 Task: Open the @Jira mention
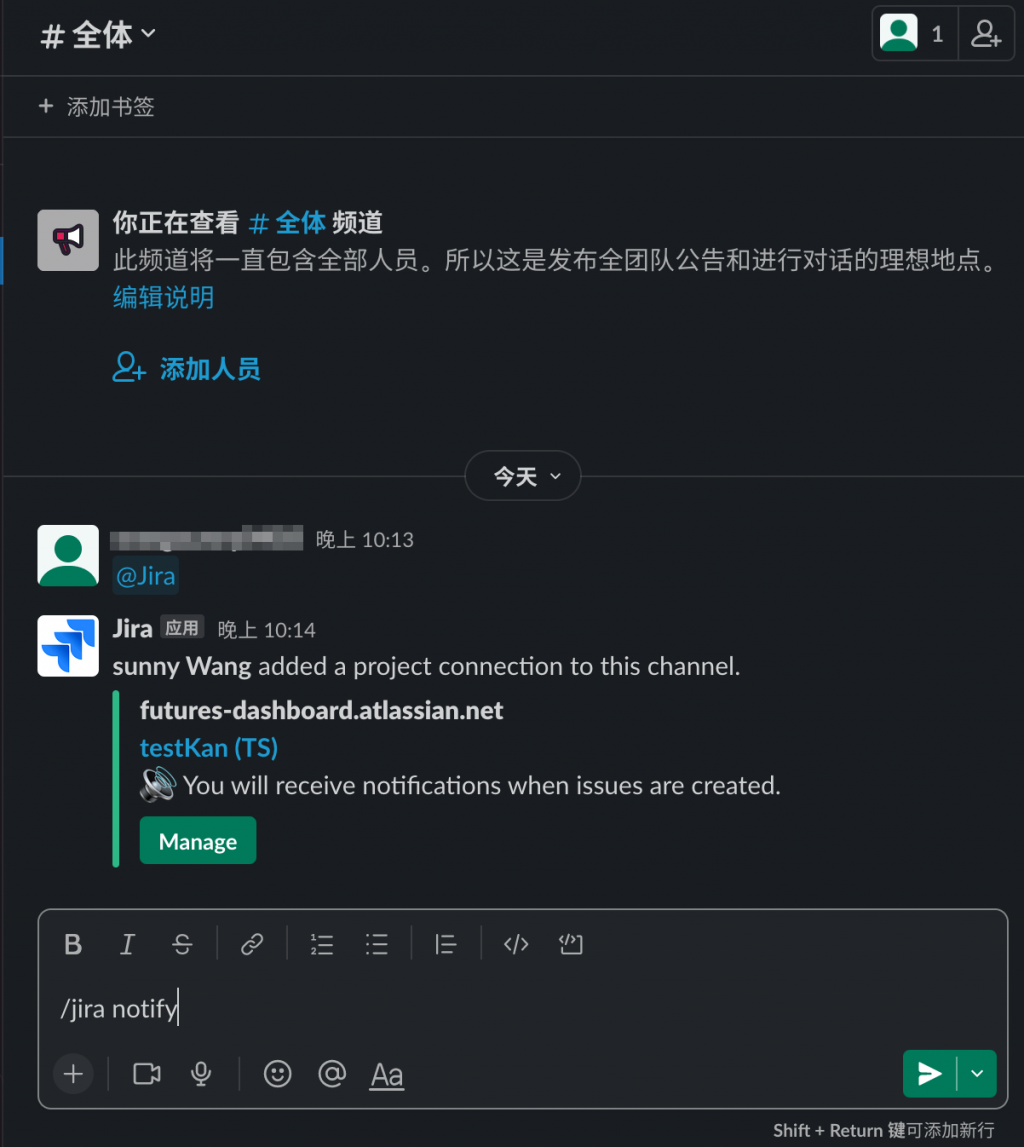[x=146, y=576]
